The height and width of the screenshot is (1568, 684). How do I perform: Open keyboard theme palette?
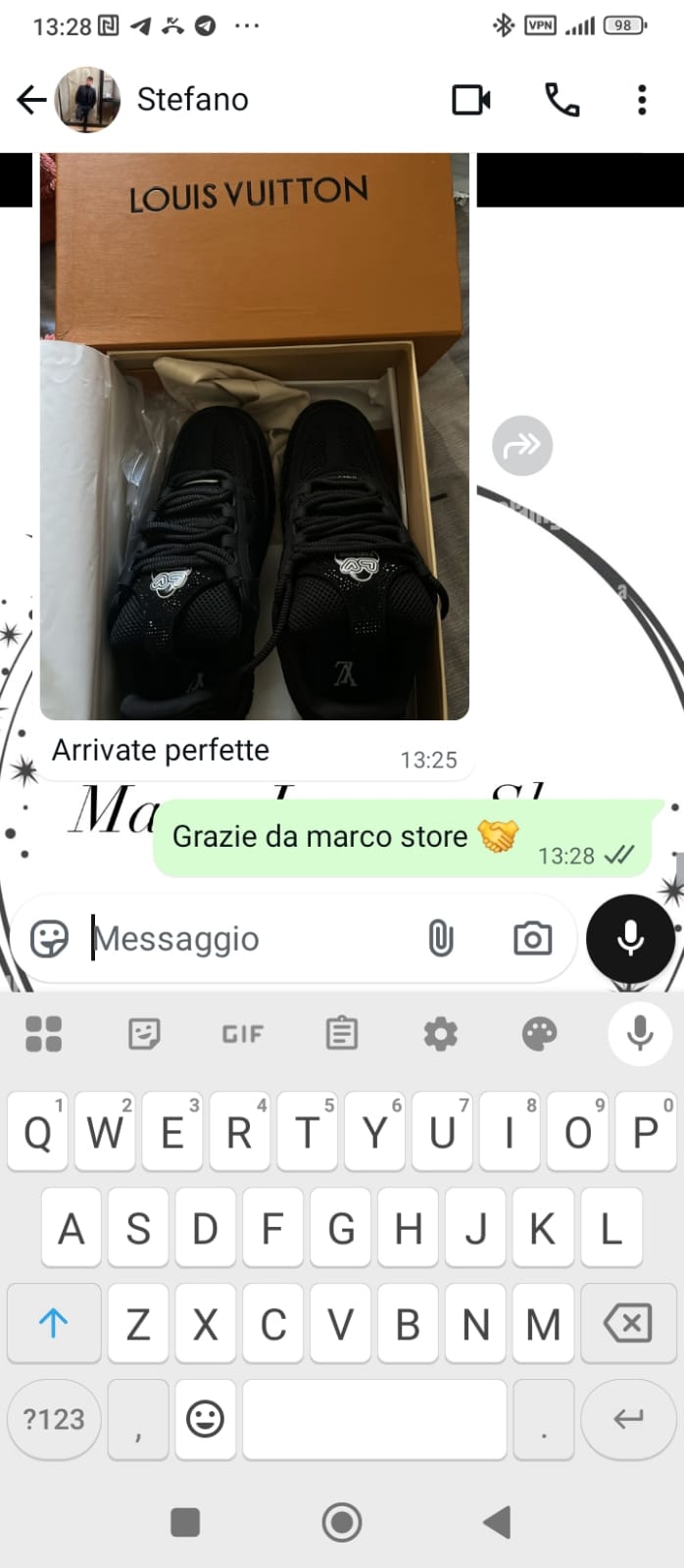click(539, 1034)
